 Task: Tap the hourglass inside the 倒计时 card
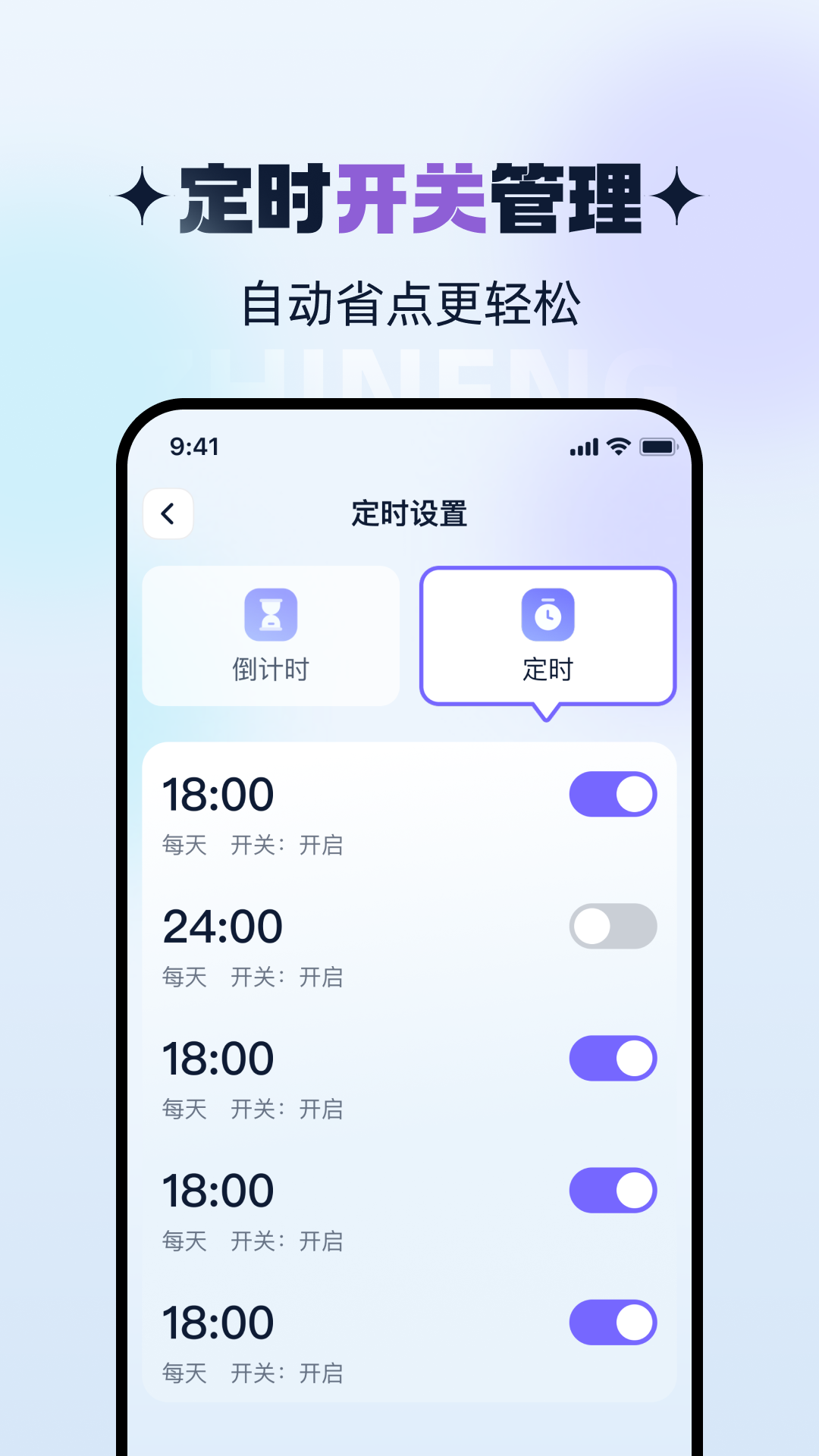click(x=270, y=616)
